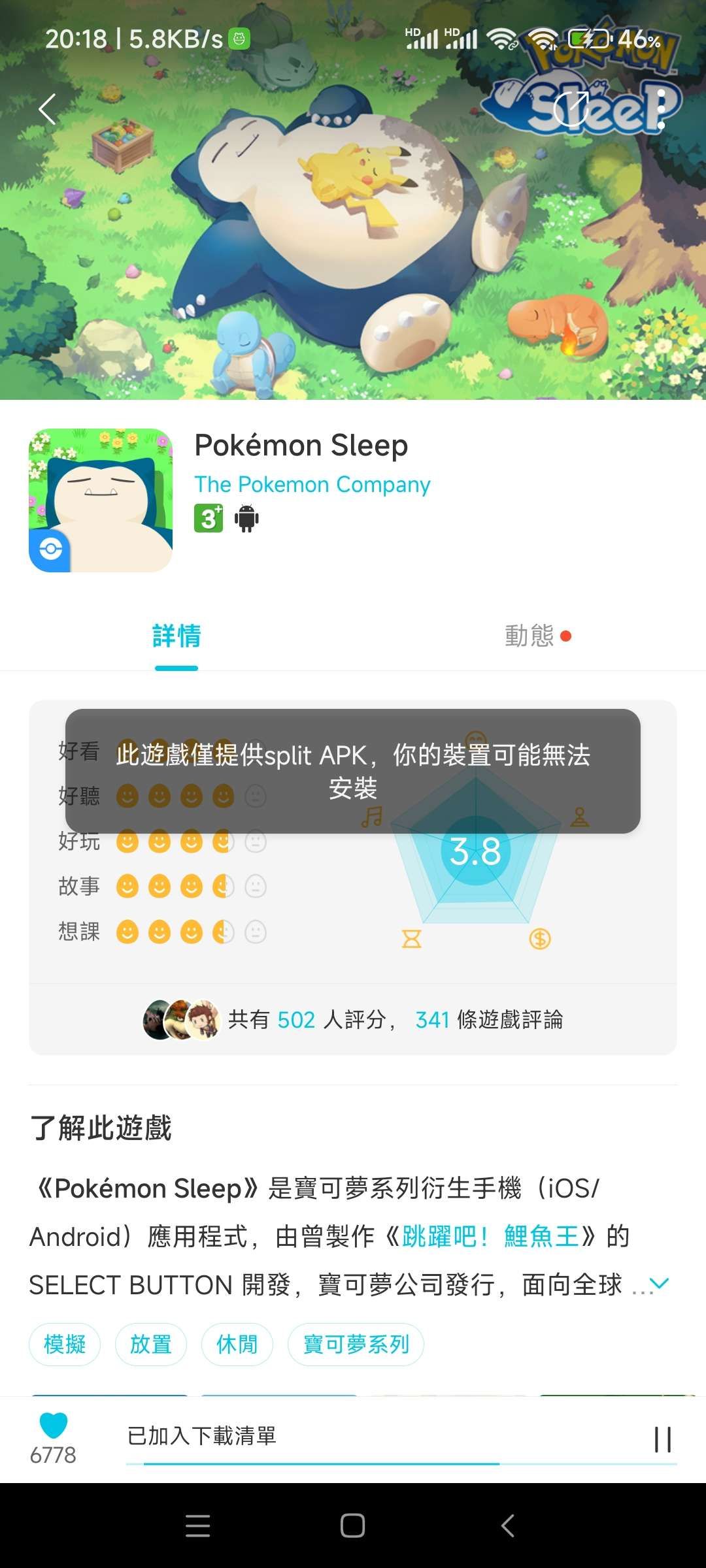
Task: Tap the Android platform icon
Action: [247, 517]
